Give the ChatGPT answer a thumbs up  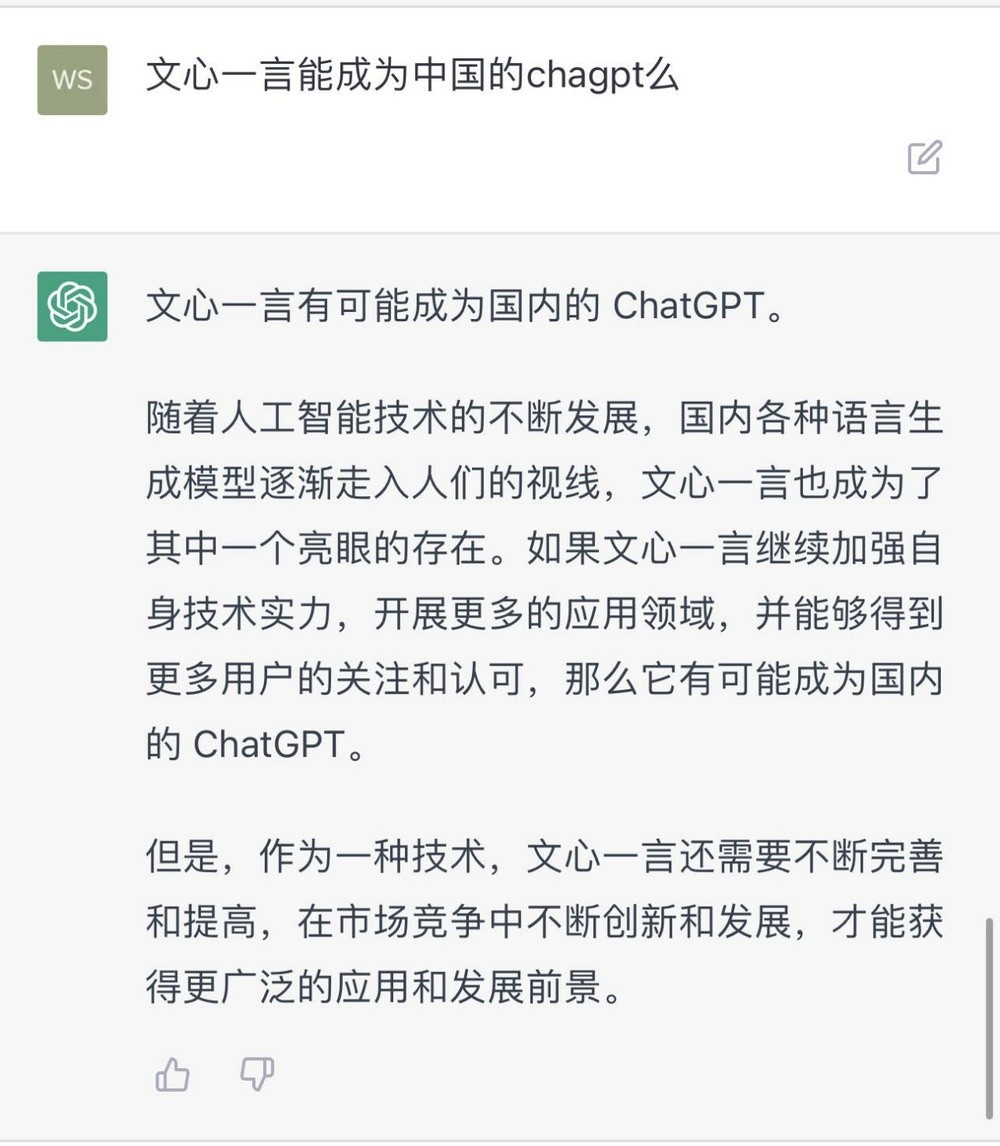pos(173,1076)
